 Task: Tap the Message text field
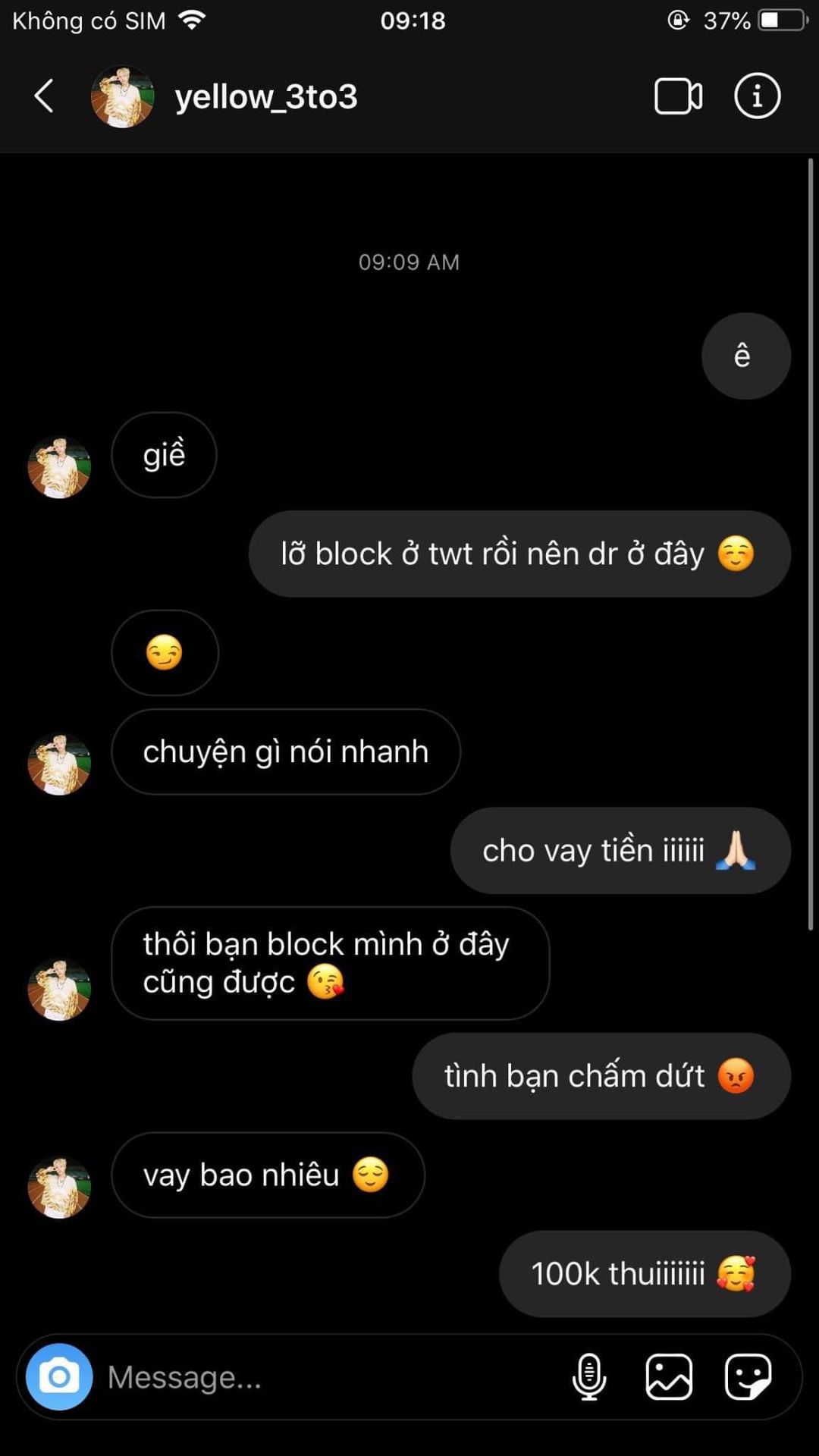[326, 1376]
